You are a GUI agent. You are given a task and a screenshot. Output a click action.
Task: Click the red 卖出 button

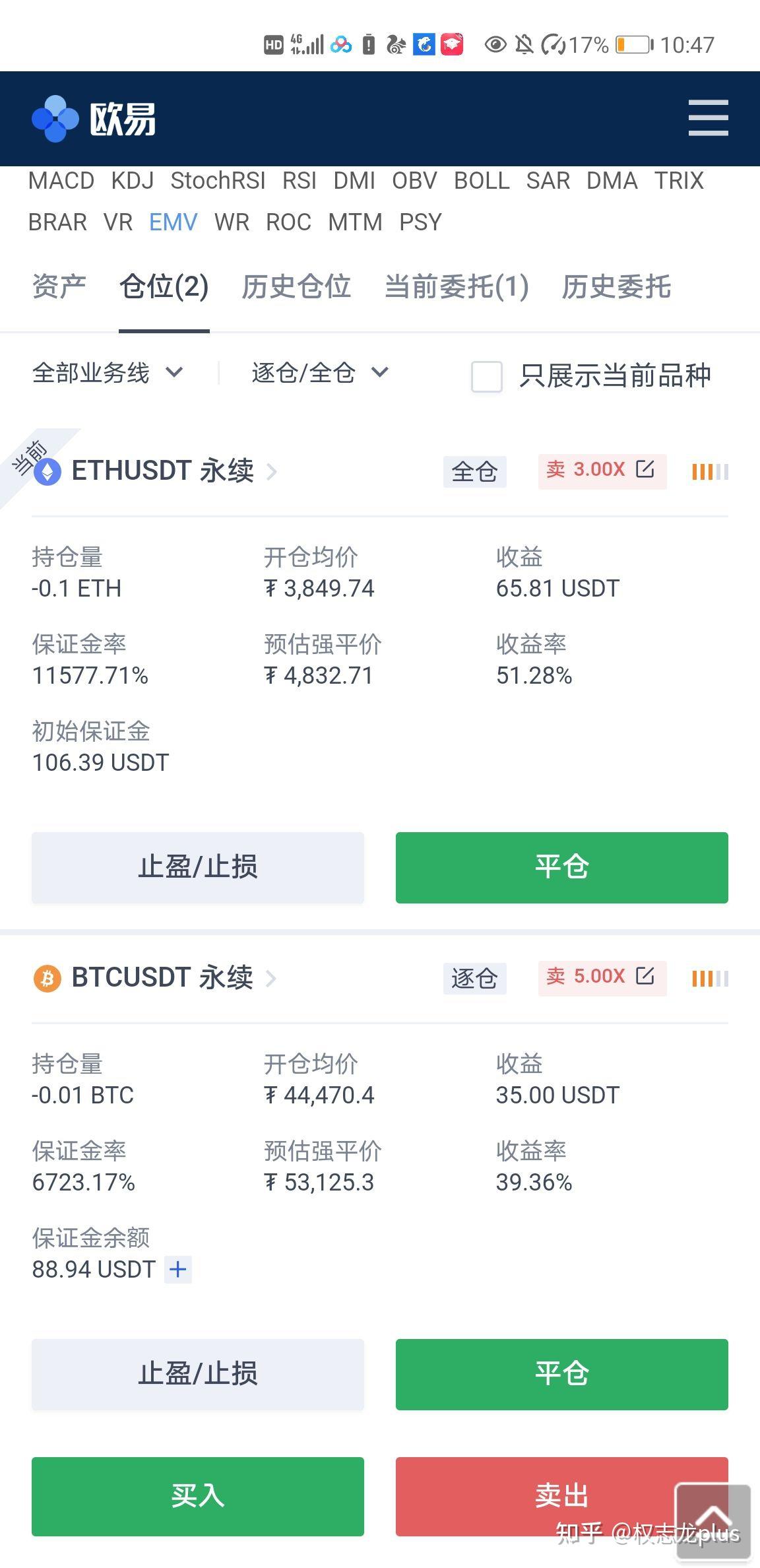tap(562, 1497)
